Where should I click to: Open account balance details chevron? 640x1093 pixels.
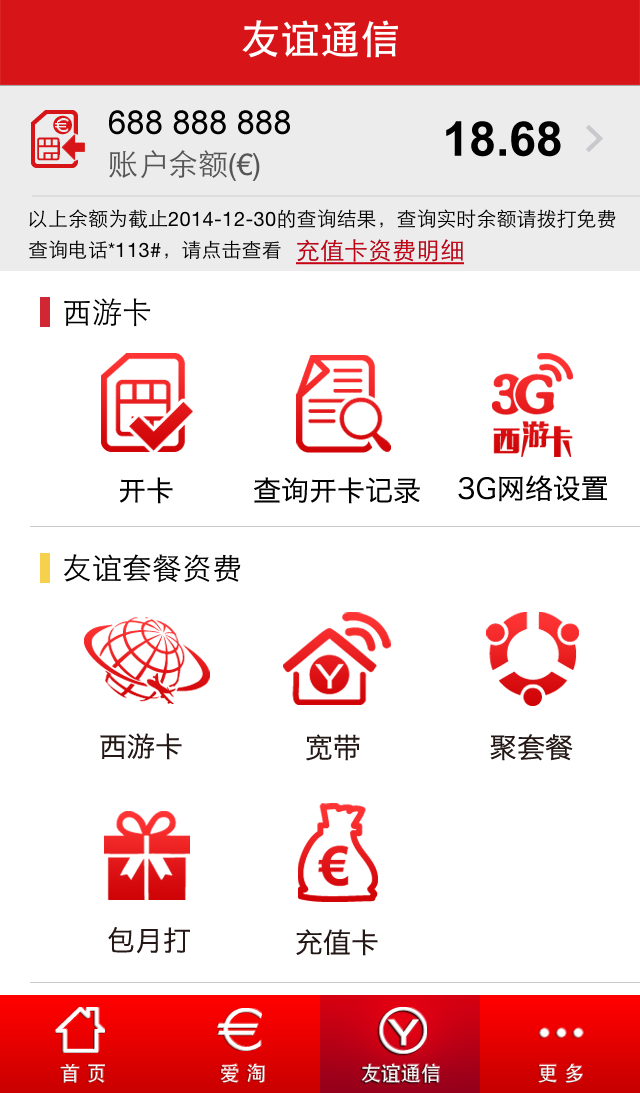[x=594, y=139]
